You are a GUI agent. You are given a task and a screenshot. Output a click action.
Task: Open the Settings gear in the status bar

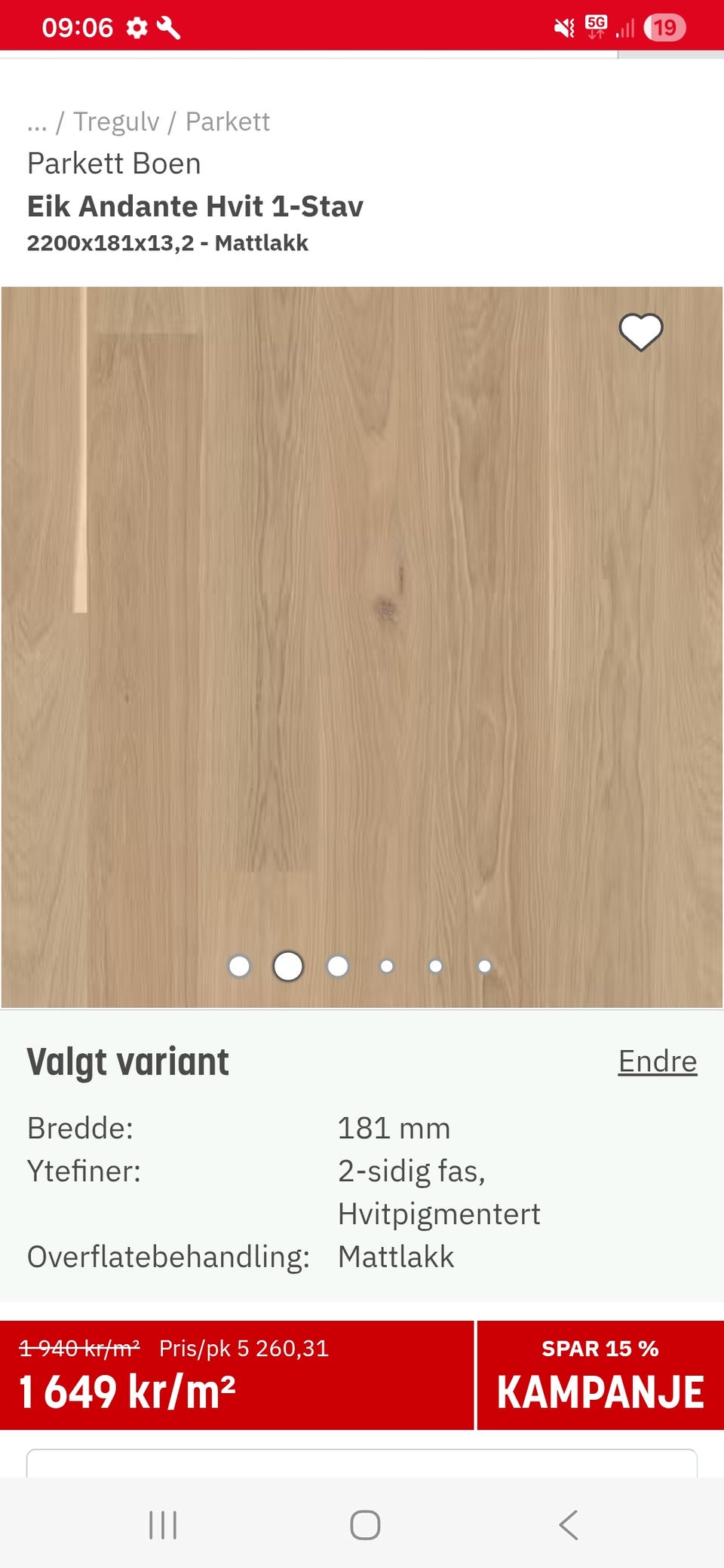pyautogui.click(x=137, y=27)
